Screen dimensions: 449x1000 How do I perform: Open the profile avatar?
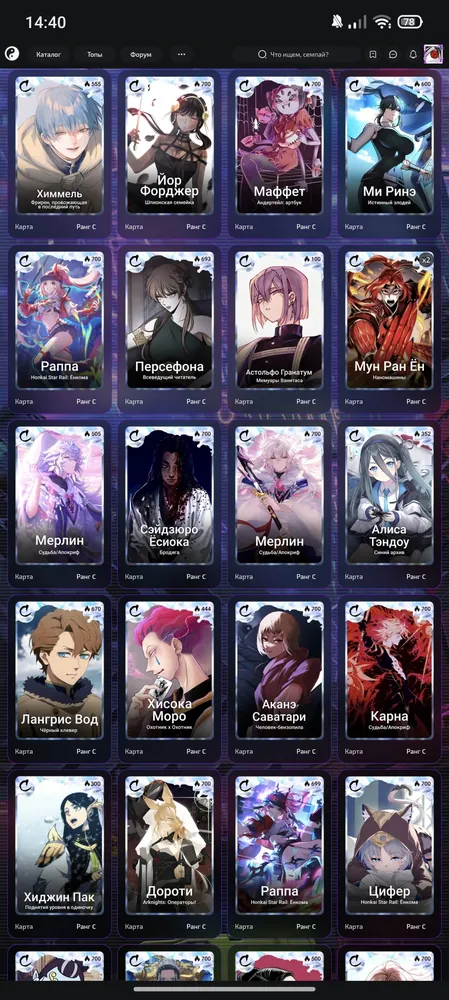433,54
